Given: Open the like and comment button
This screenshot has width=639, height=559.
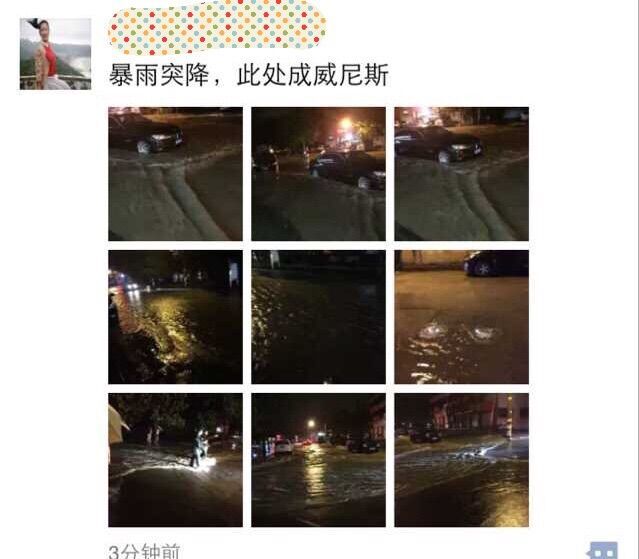Looking at the screenshot, I should (x=603, y=551).
